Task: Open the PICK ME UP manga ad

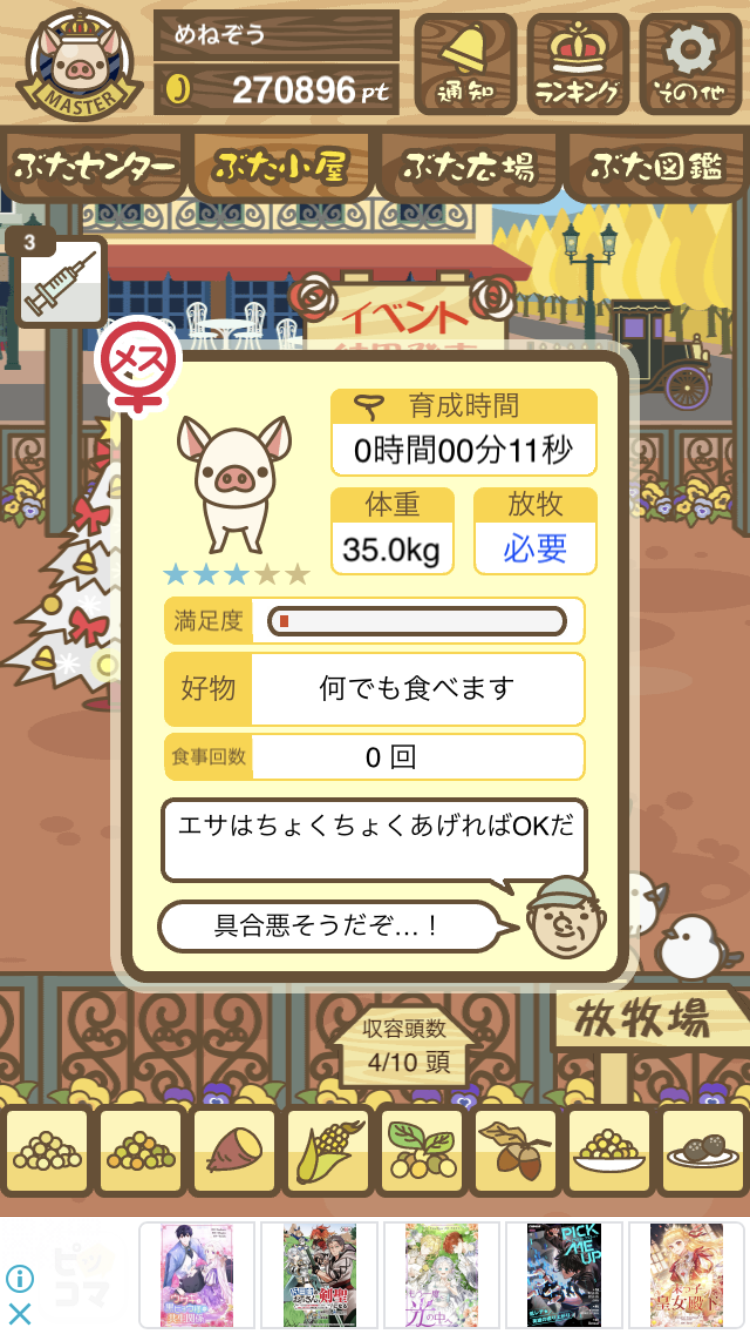Action: (564, 1274)
